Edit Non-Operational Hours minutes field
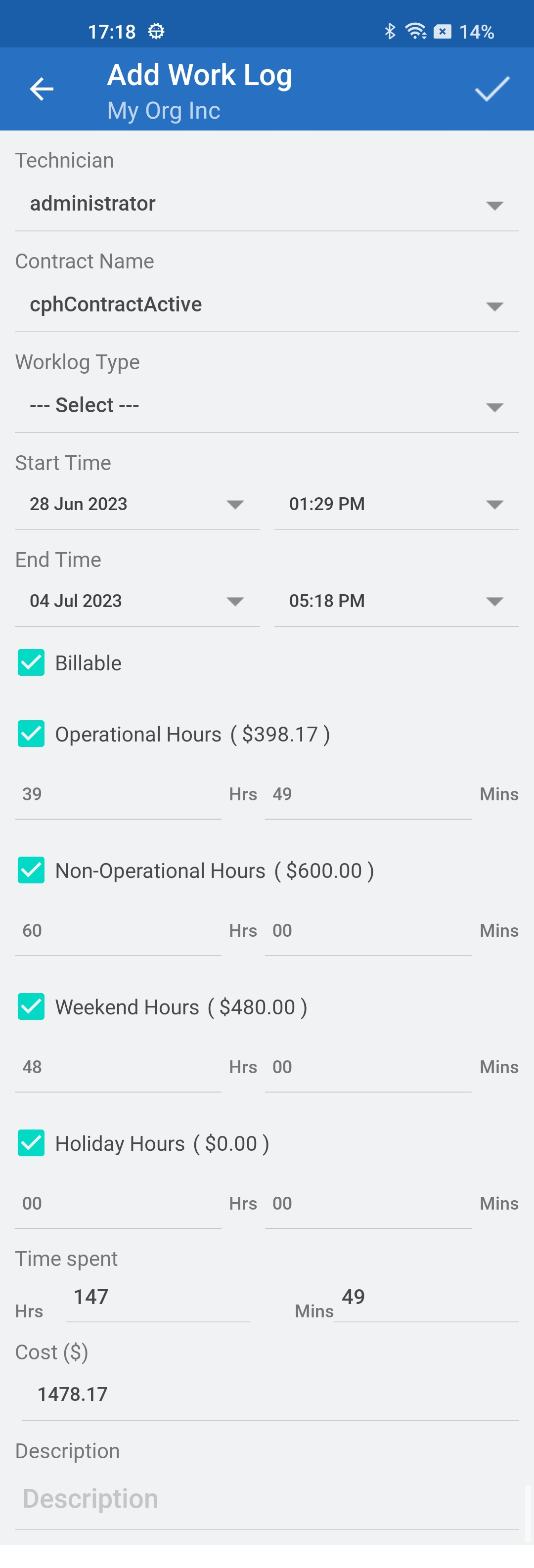 [x=368, y=931]
